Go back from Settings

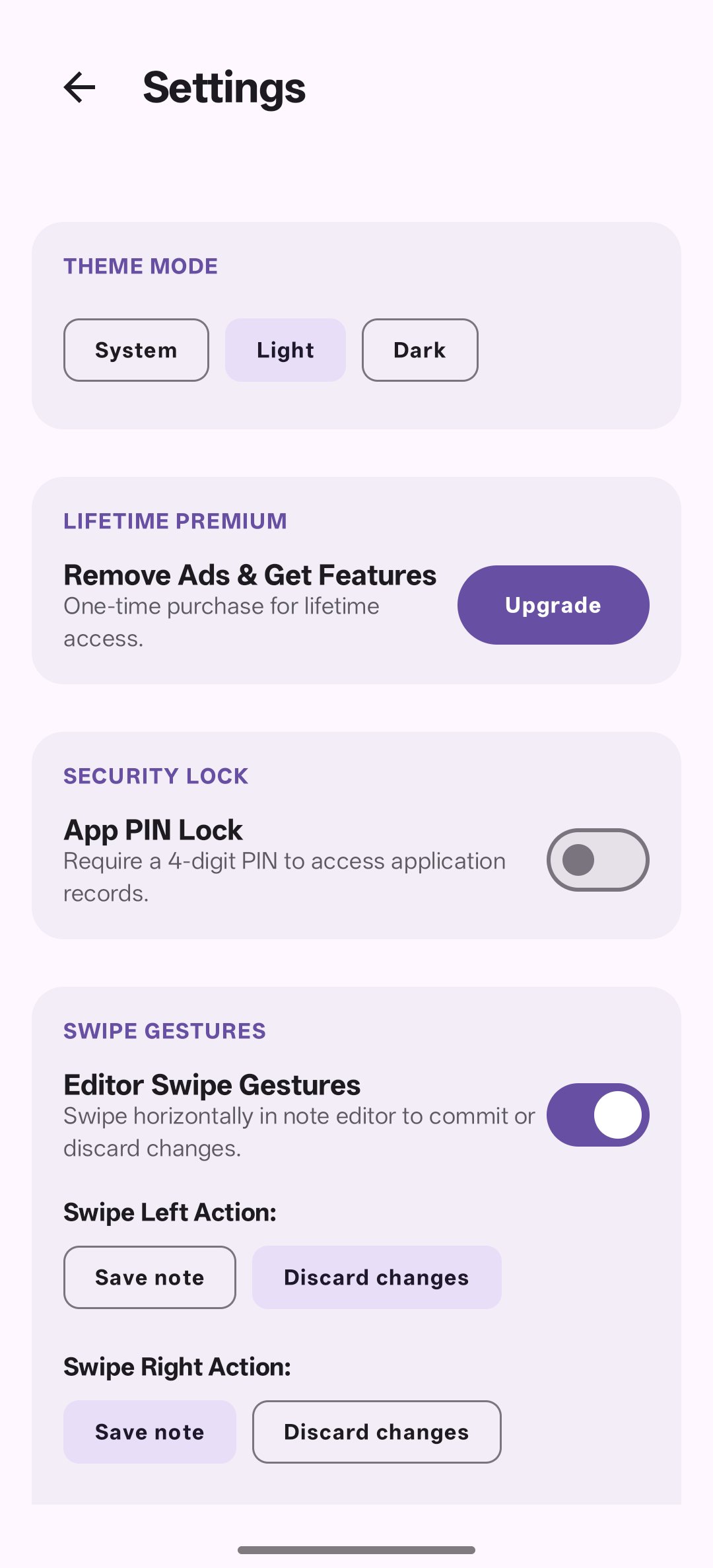click(x=80, y=87)
